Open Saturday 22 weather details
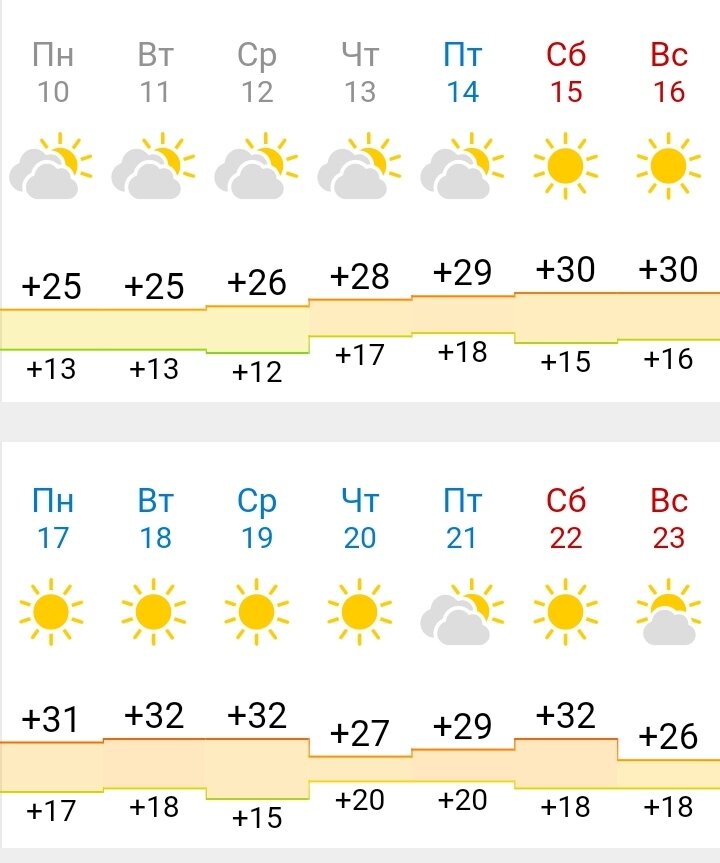This screenshot has height=863, width=720. point(565,520)
